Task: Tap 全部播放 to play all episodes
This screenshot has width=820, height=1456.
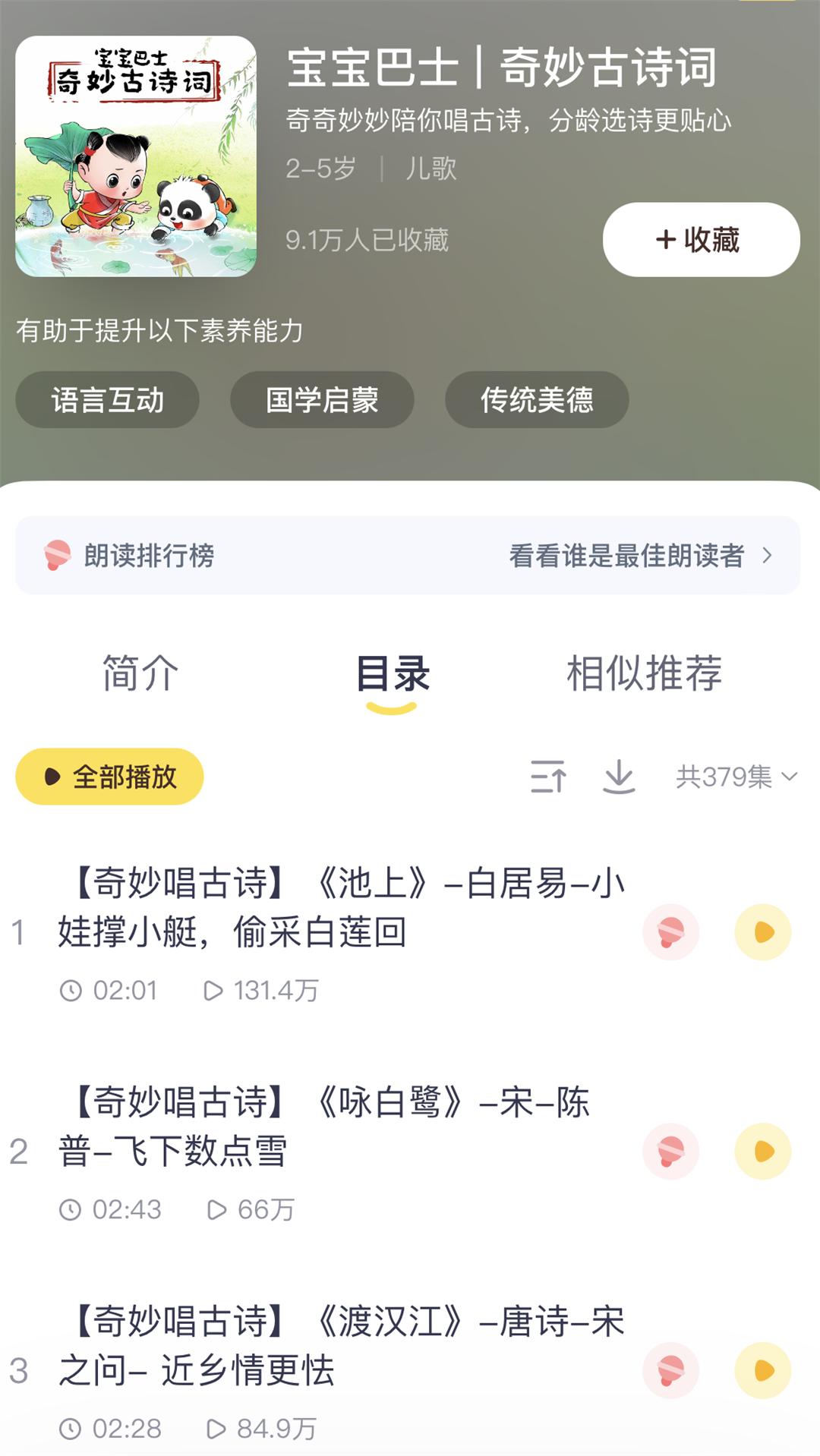Action: (109, 777)
